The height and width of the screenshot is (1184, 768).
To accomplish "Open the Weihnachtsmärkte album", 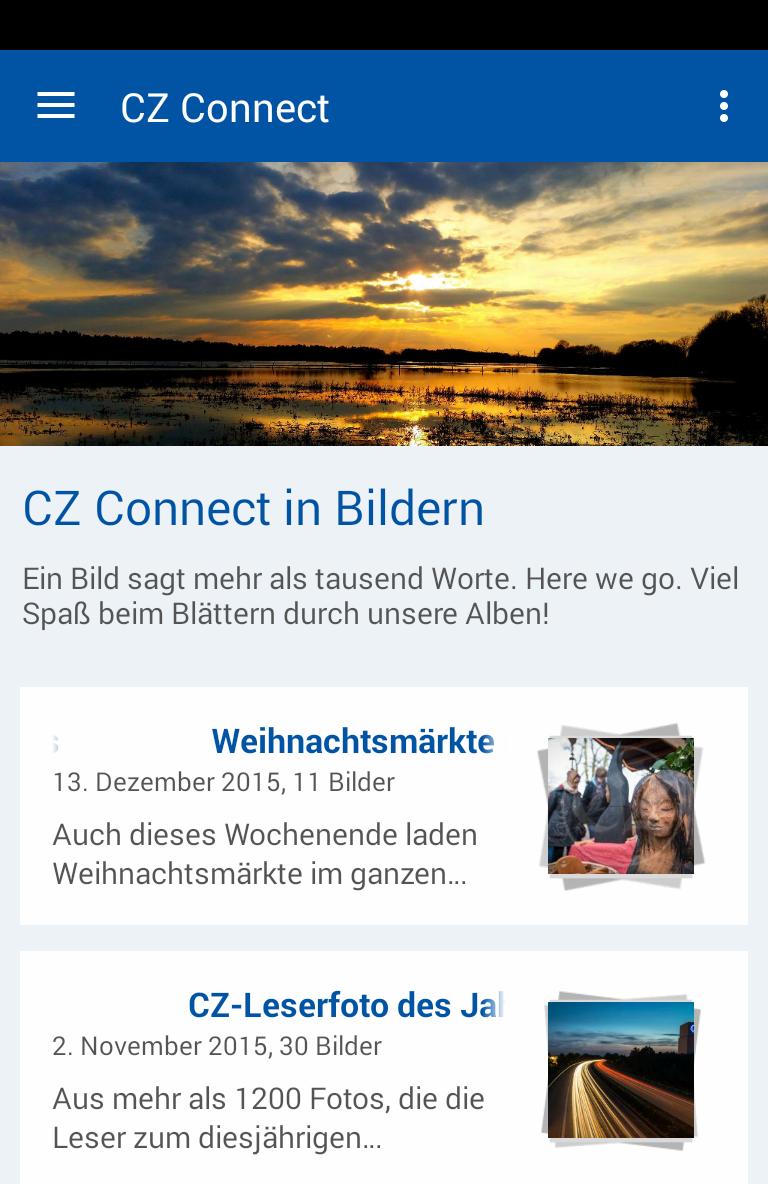I will (x=352, y=742).
